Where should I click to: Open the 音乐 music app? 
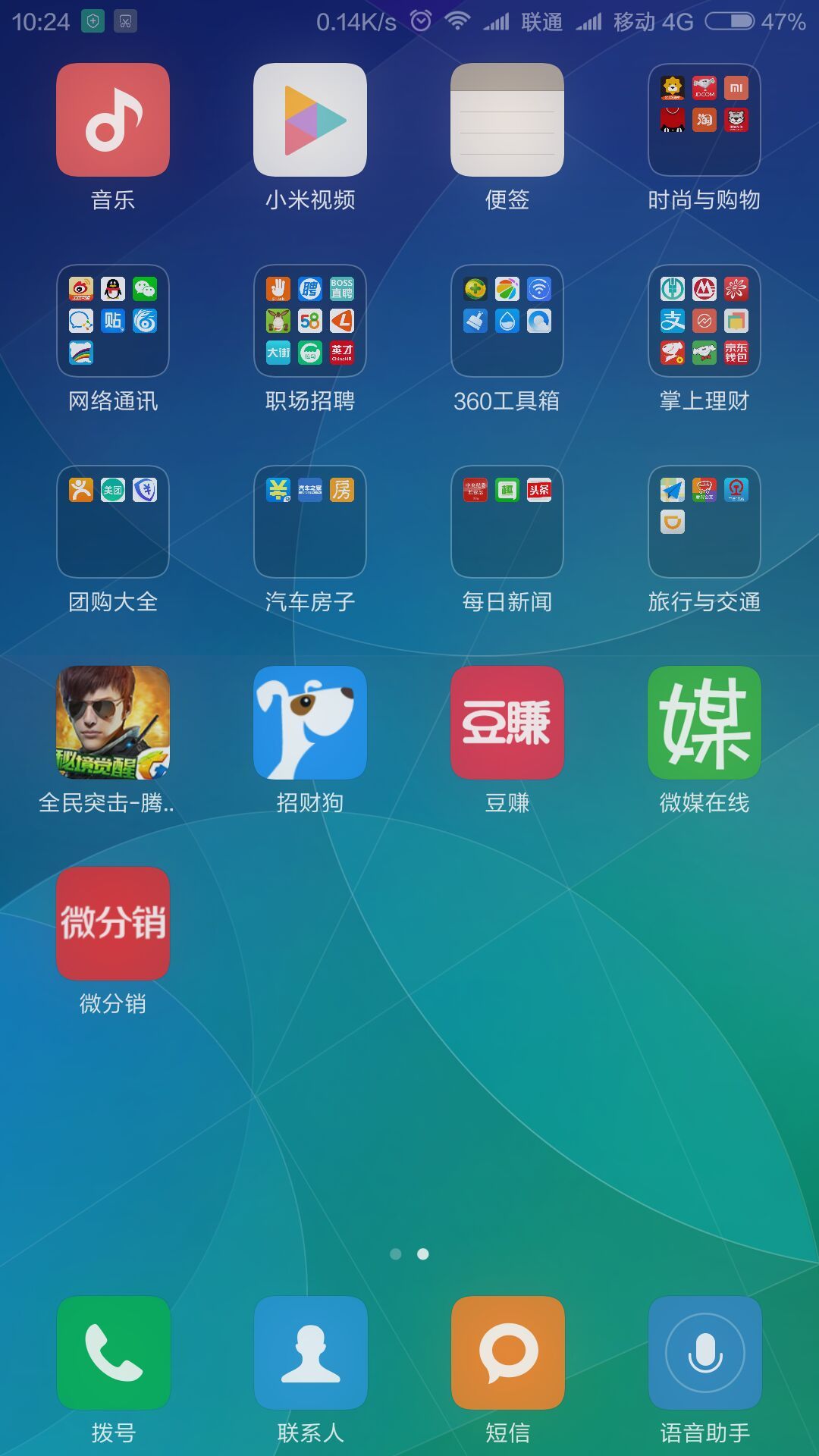tap(113, 120)
